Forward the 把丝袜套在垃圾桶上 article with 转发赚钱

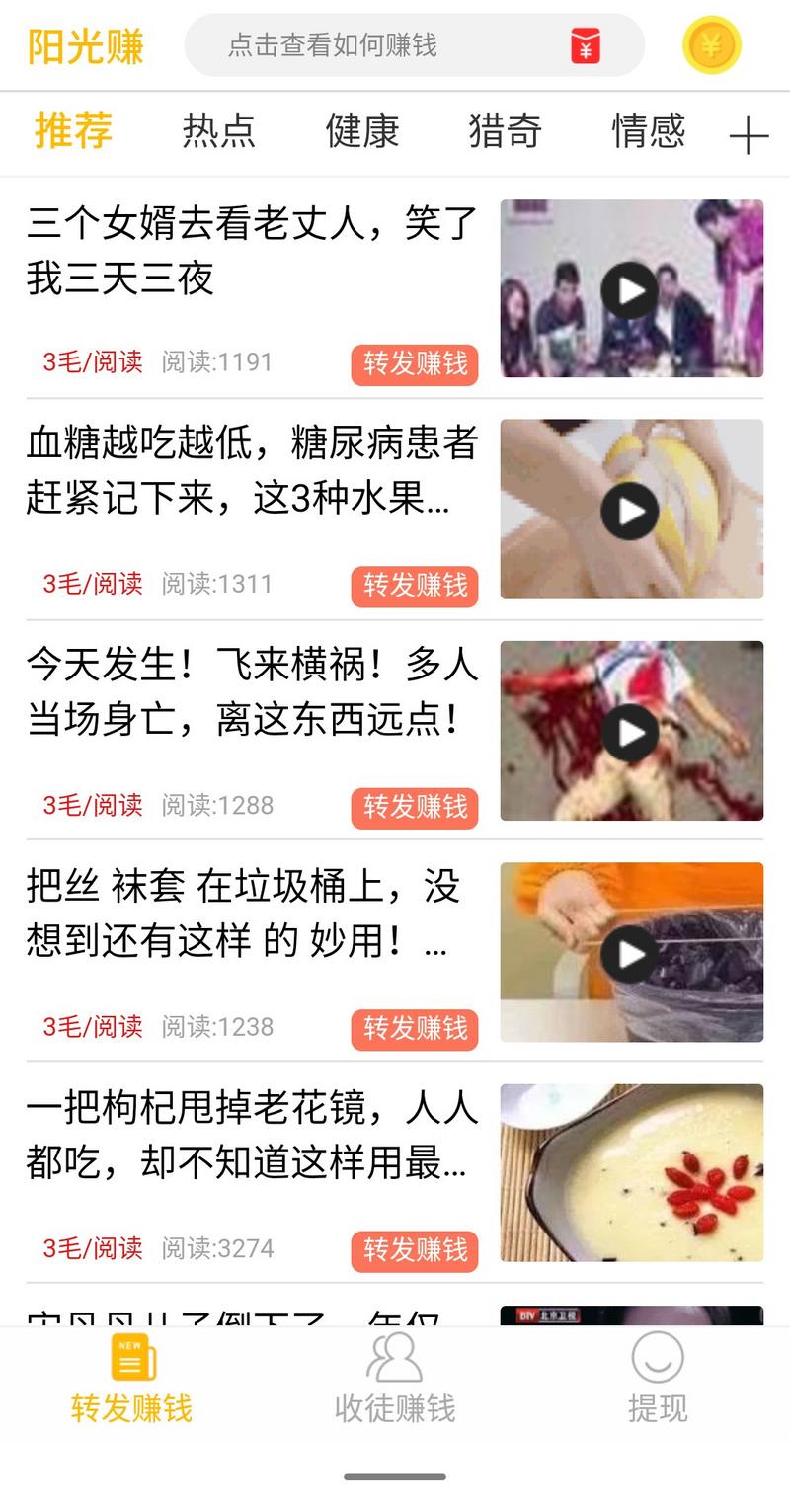(x=415, y=1028)
